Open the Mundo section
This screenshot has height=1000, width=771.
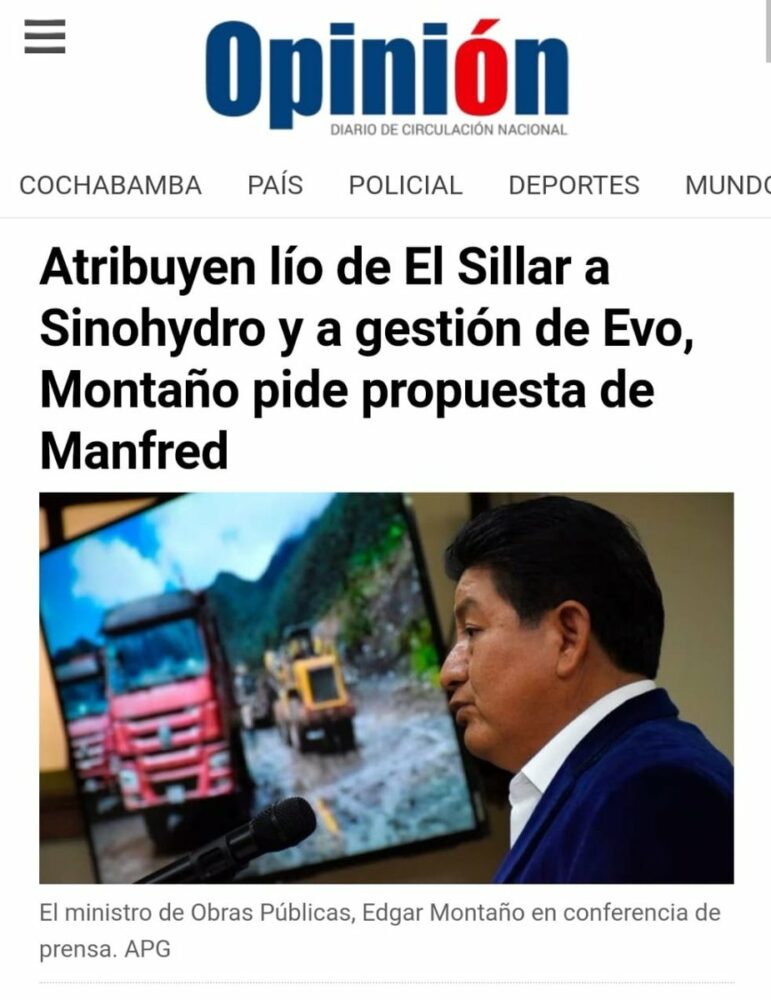727,185
